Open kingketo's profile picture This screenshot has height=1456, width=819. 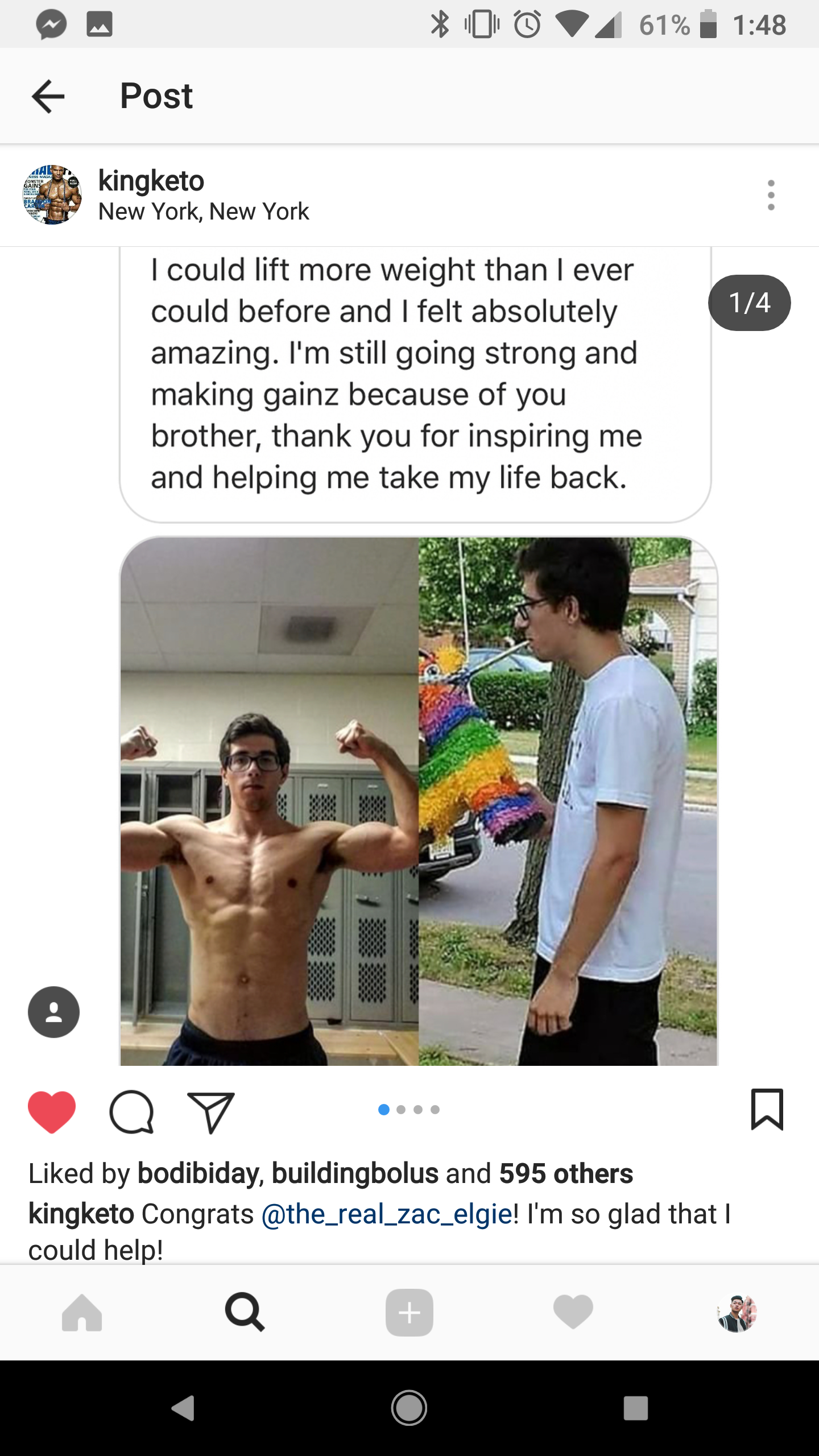pyautogui.click(x=52, y=195)
